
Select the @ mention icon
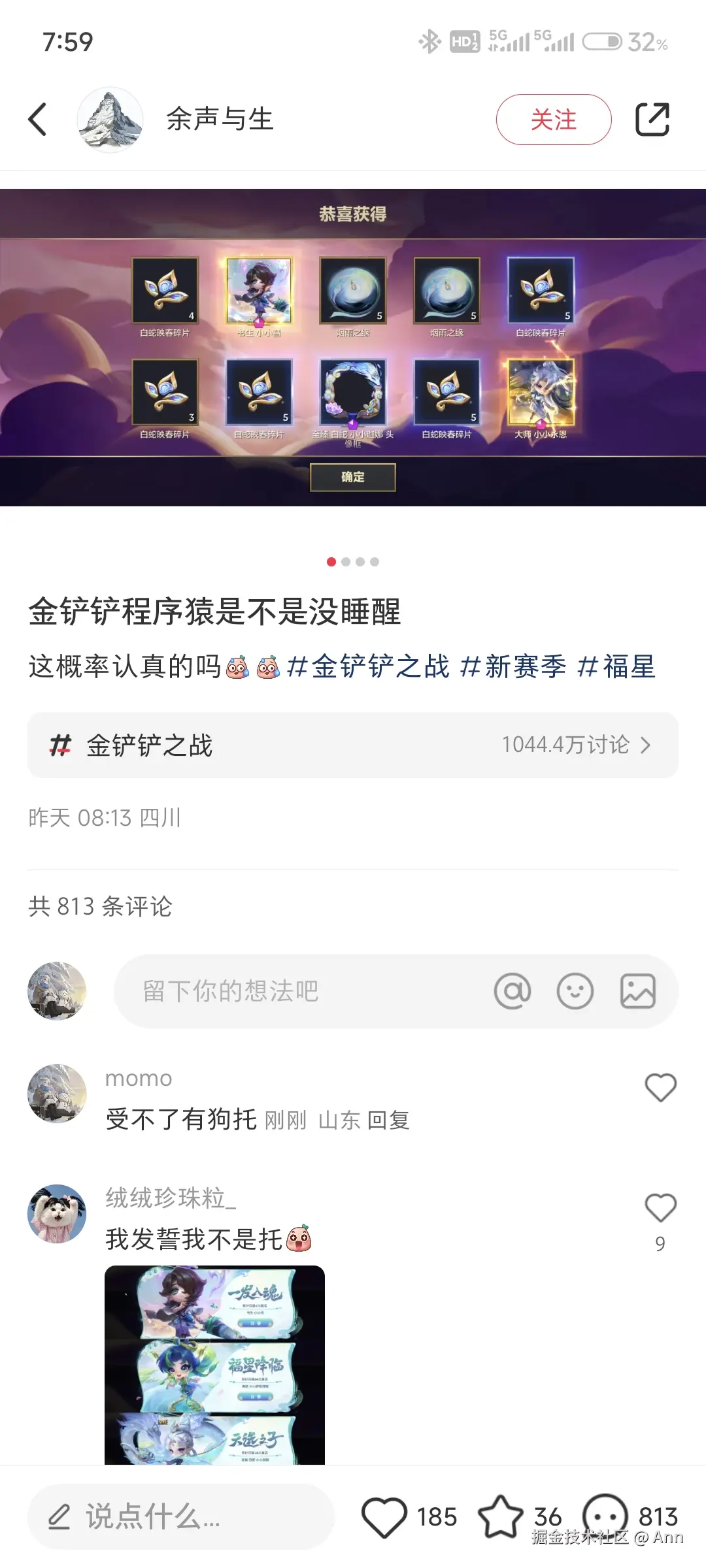click(x=514, y=990)
